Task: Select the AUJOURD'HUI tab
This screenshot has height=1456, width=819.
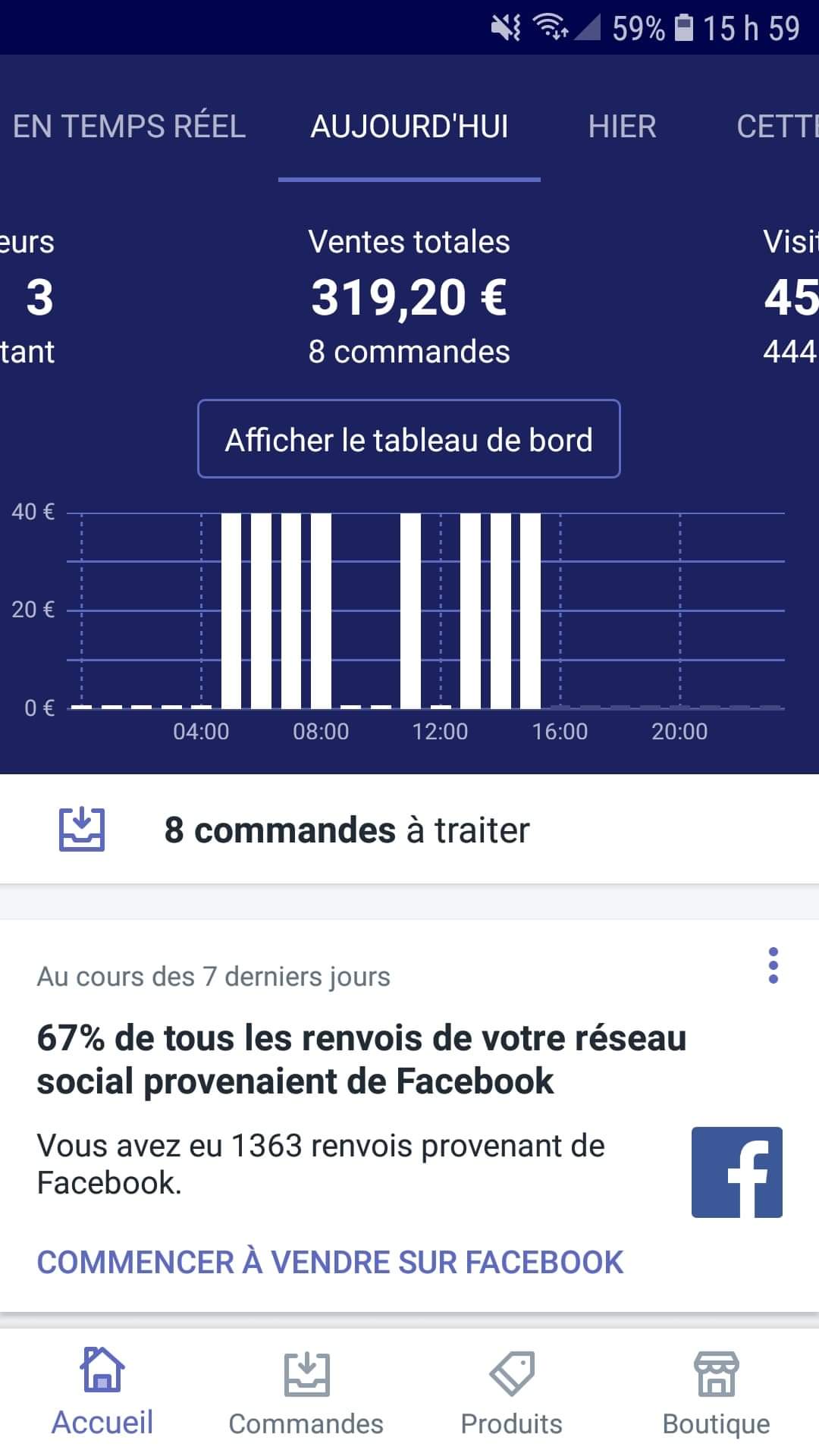Action: (x=409, y=127)
